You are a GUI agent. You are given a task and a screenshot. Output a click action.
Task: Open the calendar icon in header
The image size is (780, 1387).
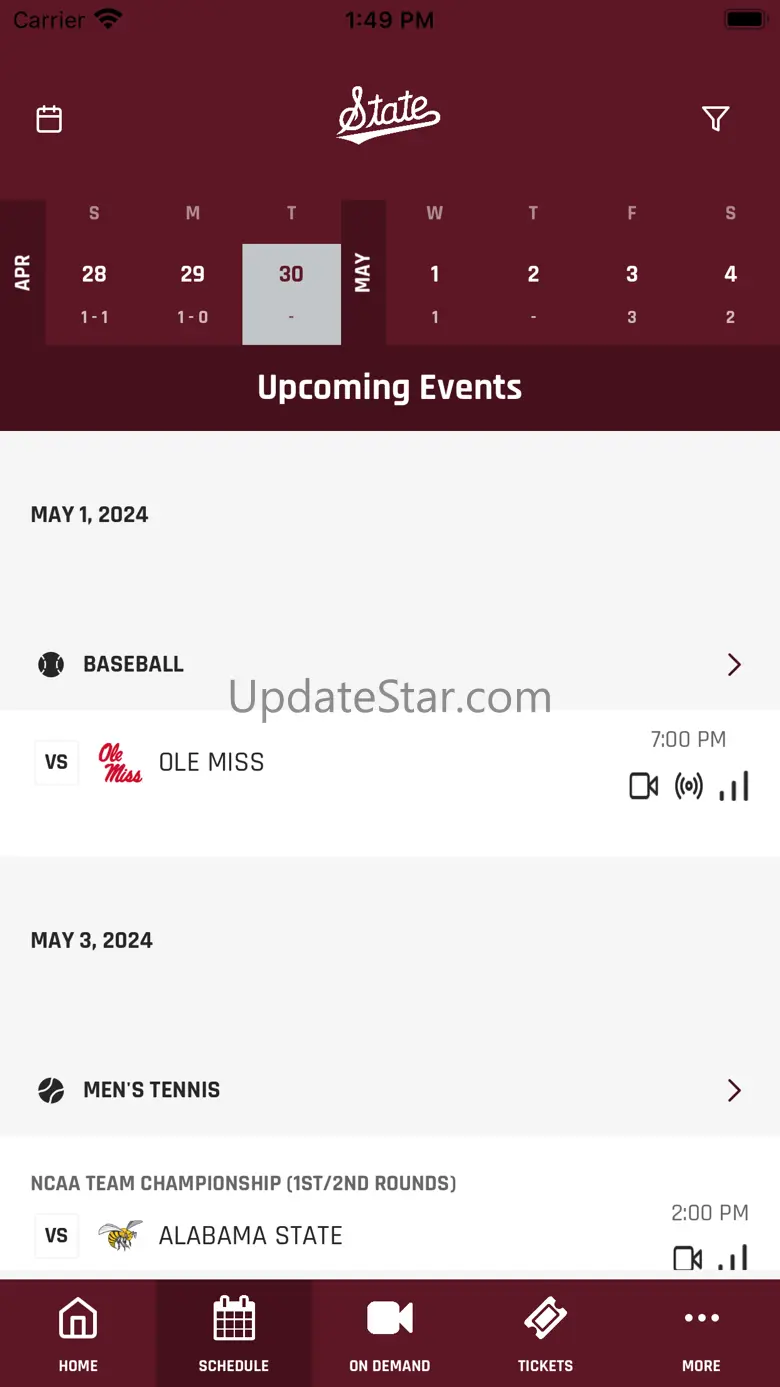click(x=49, y=119)
